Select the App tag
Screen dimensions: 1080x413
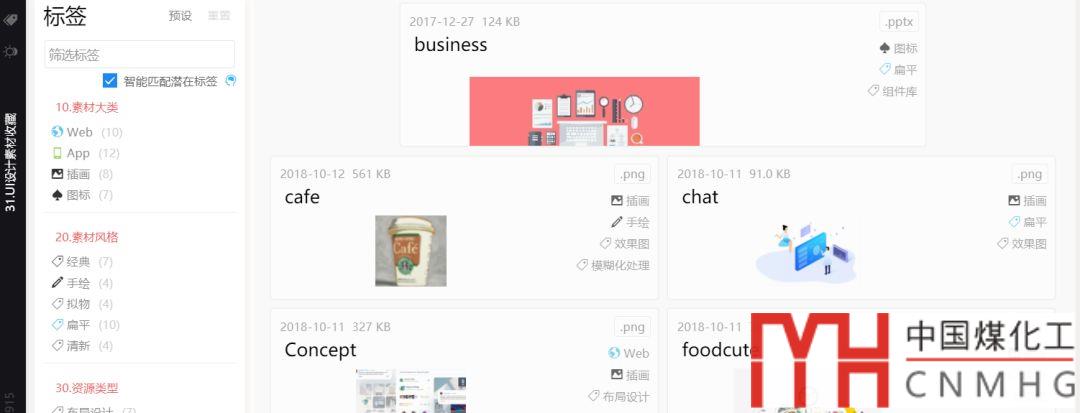coord(78,153)
